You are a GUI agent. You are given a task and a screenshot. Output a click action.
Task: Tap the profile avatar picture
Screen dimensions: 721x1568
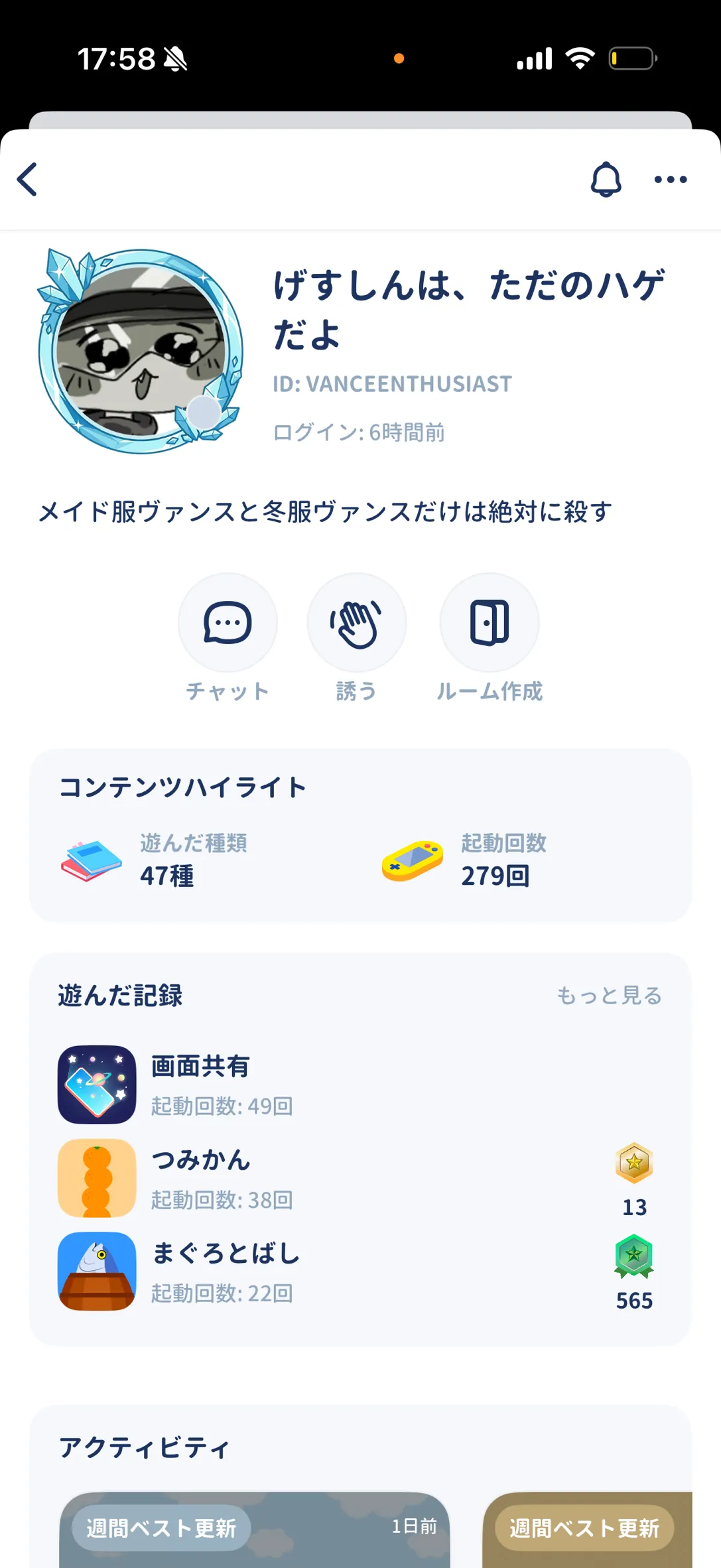point(141,351)
